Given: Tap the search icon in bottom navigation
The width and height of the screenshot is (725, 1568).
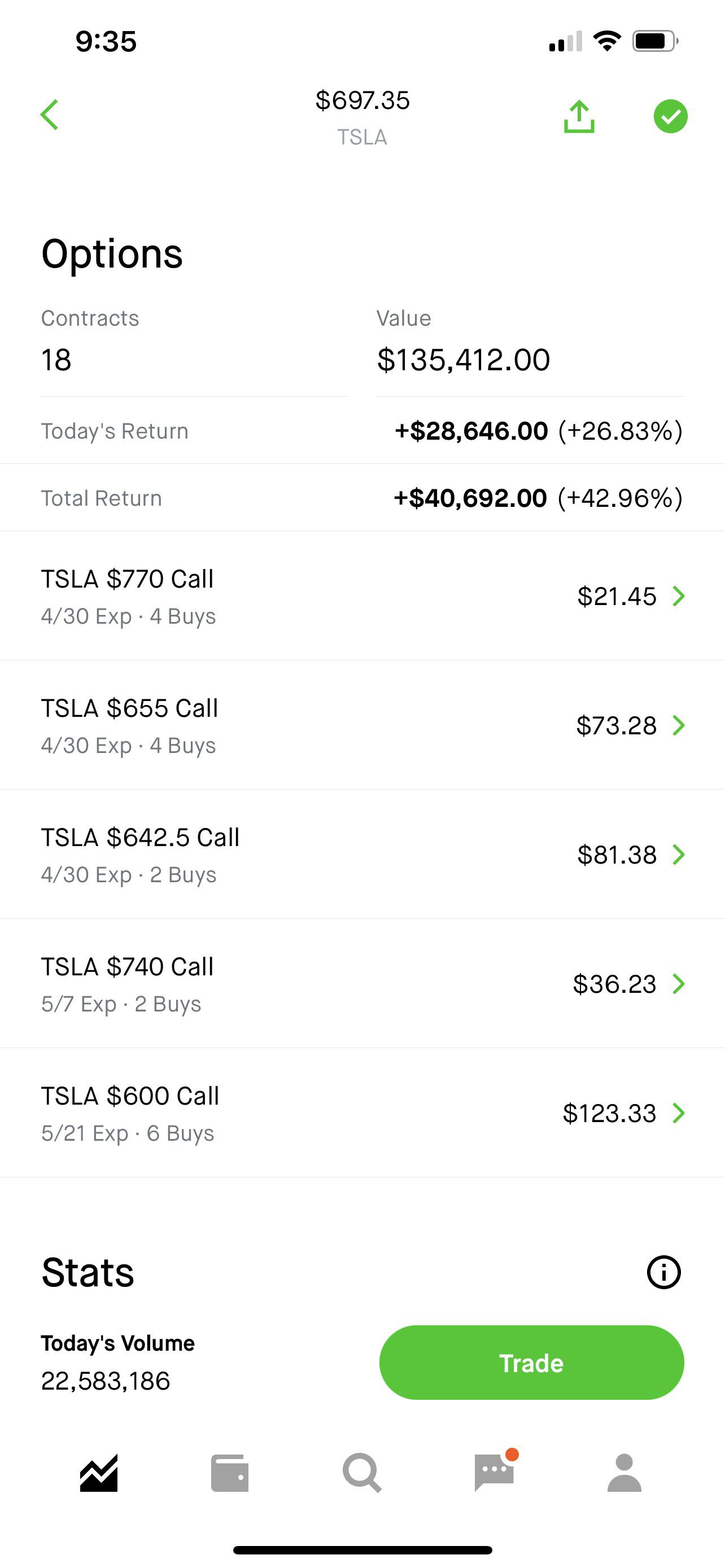Looking at the screenshot, I should pos(362,1473).
